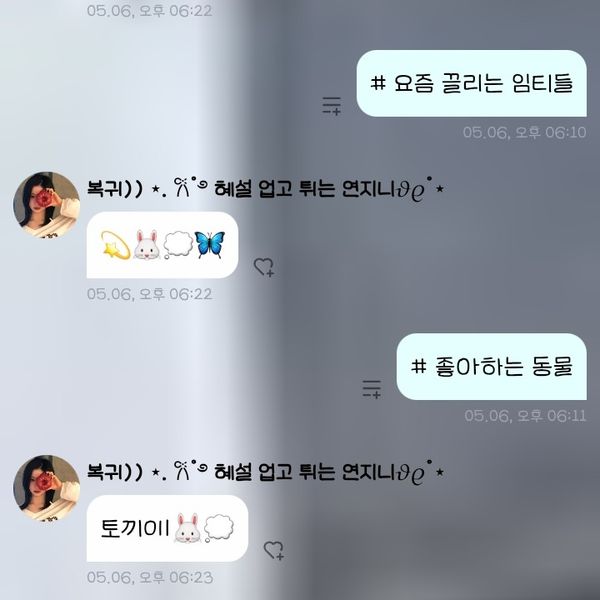Tap the list-plus icon beside 요즘 끌리는 임티들

[332, 105]
